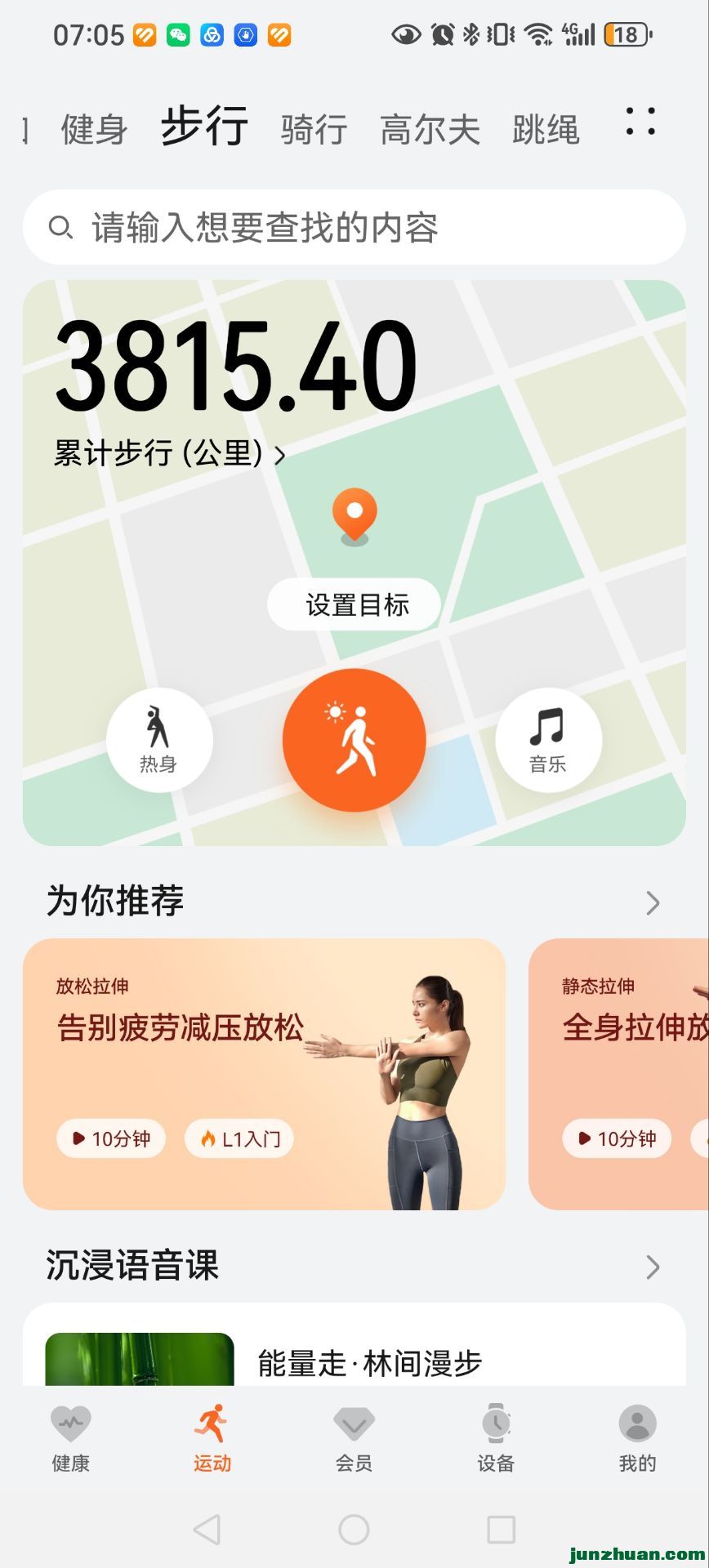The height and width of the screenshot is (1568, 709).
Task: Tap the 设置目标 button
Action: point(354,604)
